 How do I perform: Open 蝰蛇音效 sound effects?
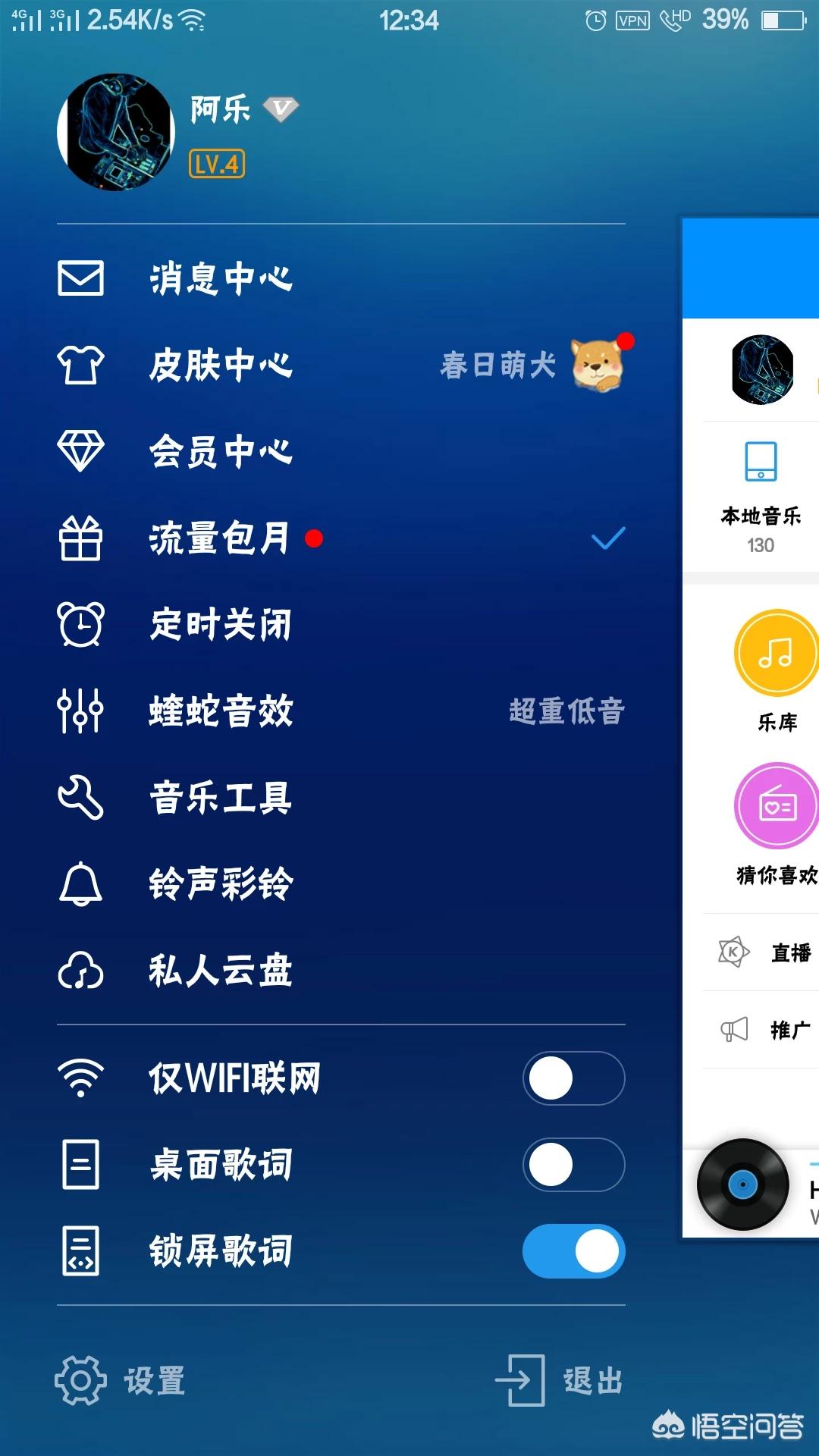(220, 711)
